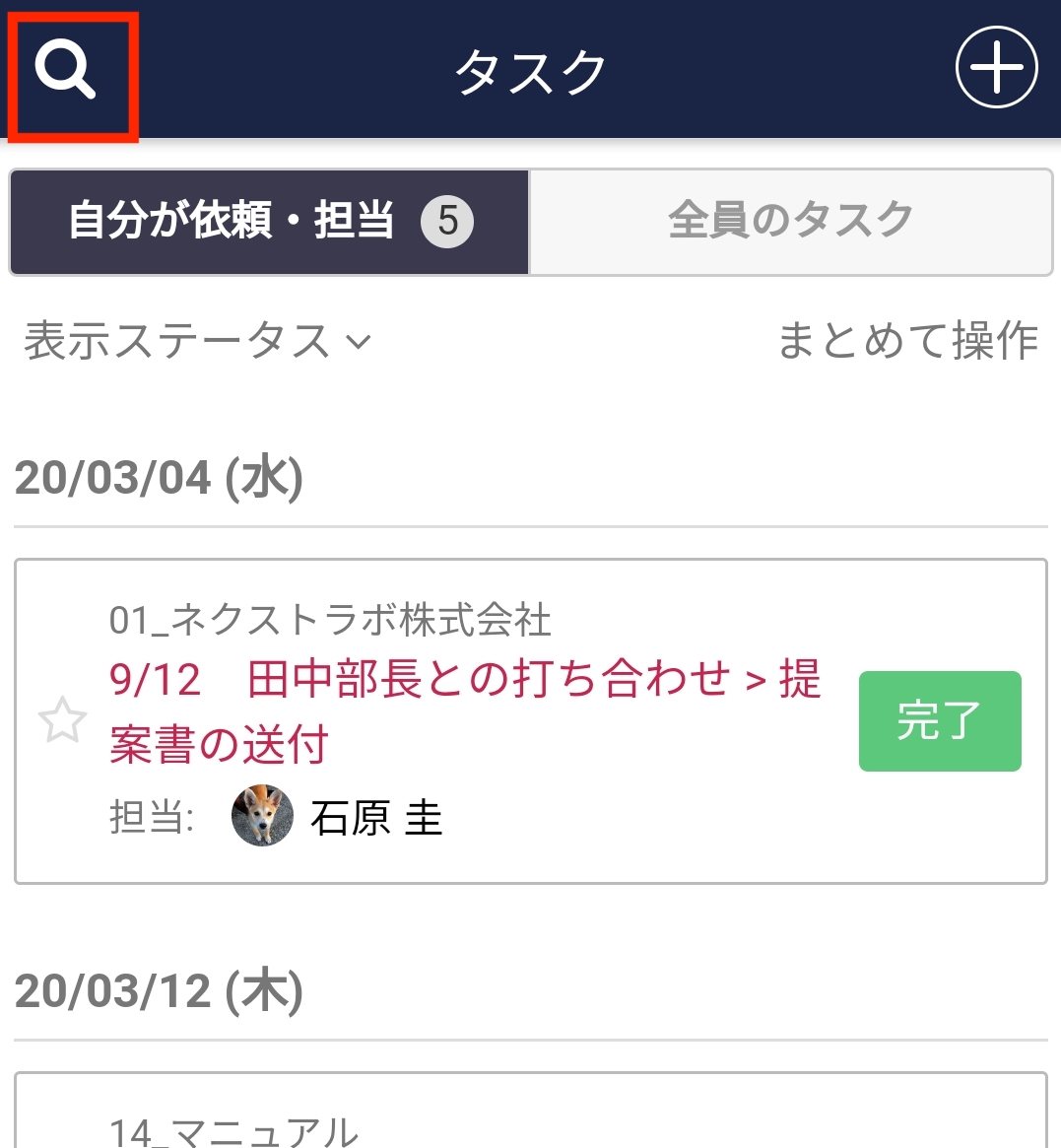Viewport: 1061px width, 1148px height.
Task: Switch to the 自分が依頼・担当 tab
Action: (270, 222)
